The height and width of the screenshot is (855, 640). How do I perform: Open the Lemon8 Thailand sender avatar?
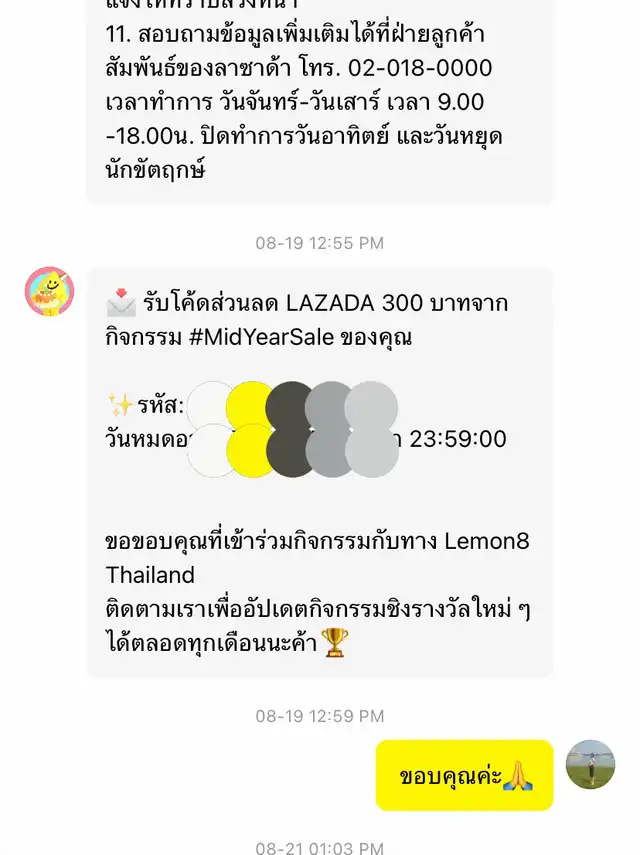coord(49,292)
